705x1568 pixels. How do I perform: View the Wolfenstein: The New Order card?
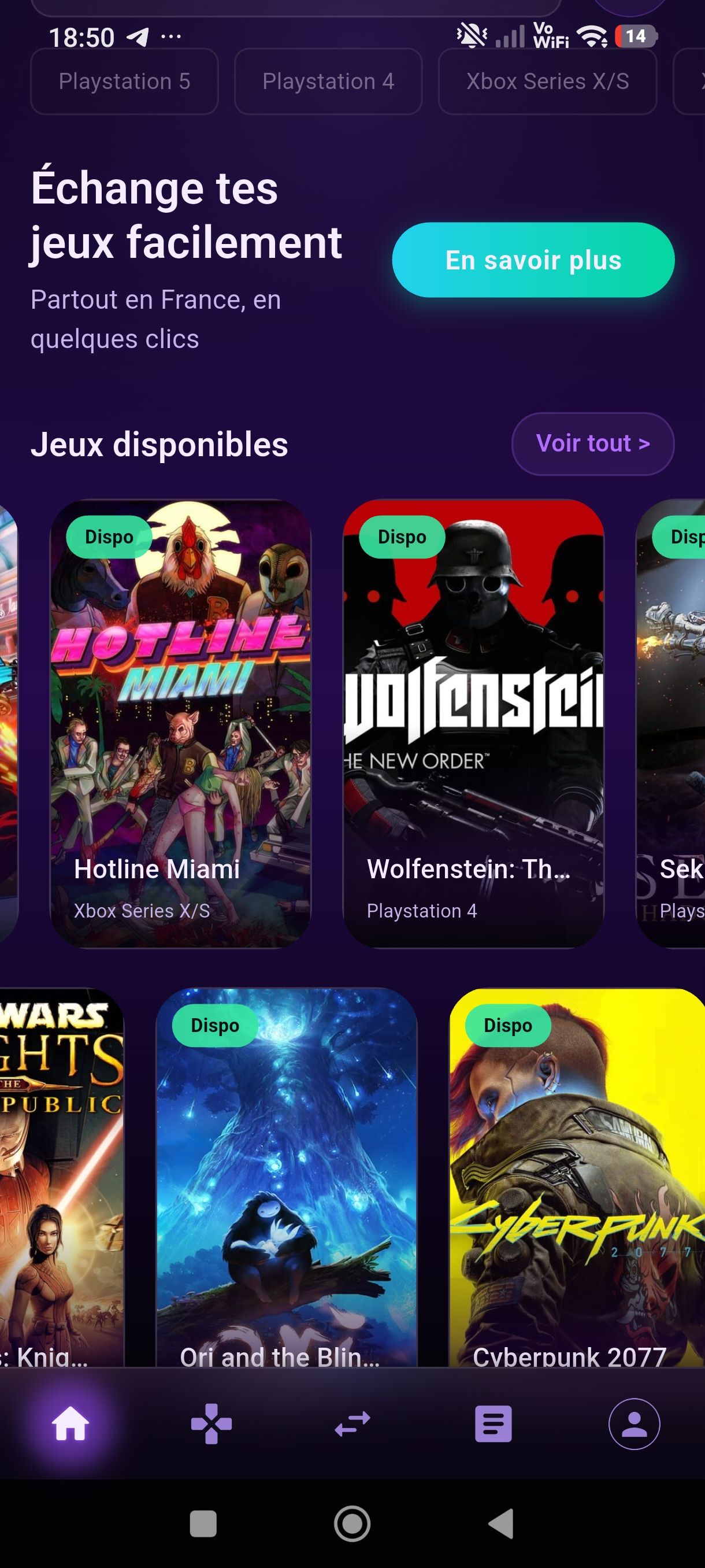(473, 723)
